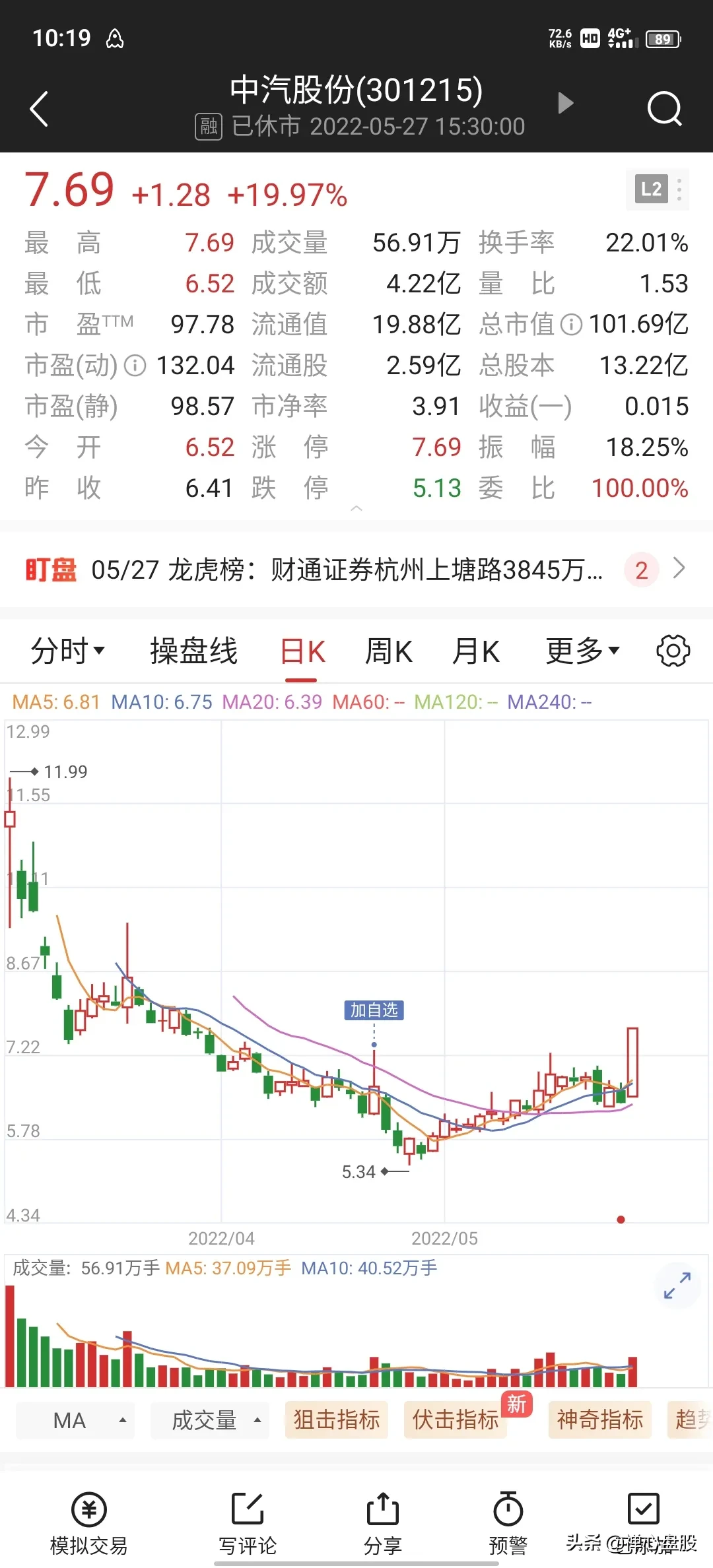Tap the 加自选 marker on the chart

(374, 1010)
